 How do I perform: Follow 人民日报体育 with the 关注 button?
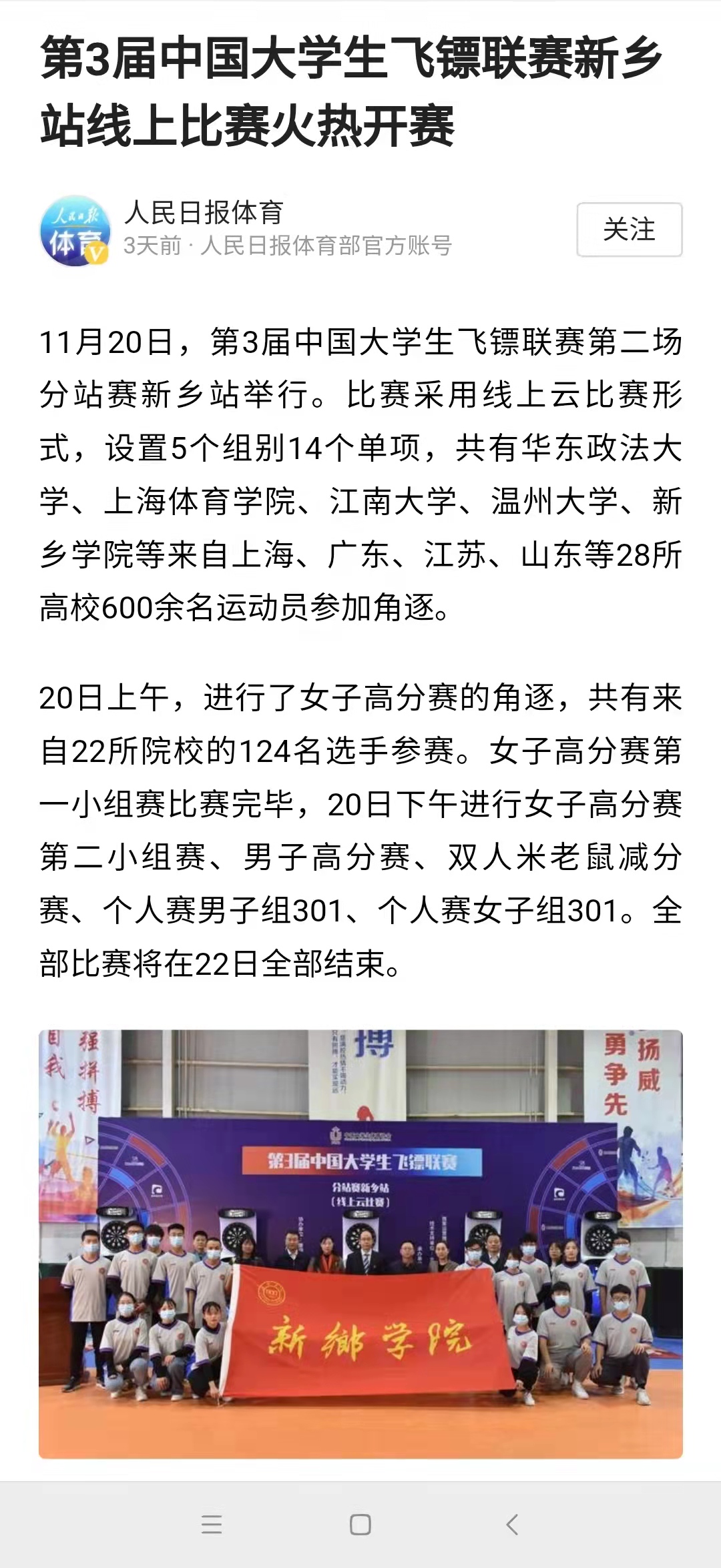tap(629, 230)
